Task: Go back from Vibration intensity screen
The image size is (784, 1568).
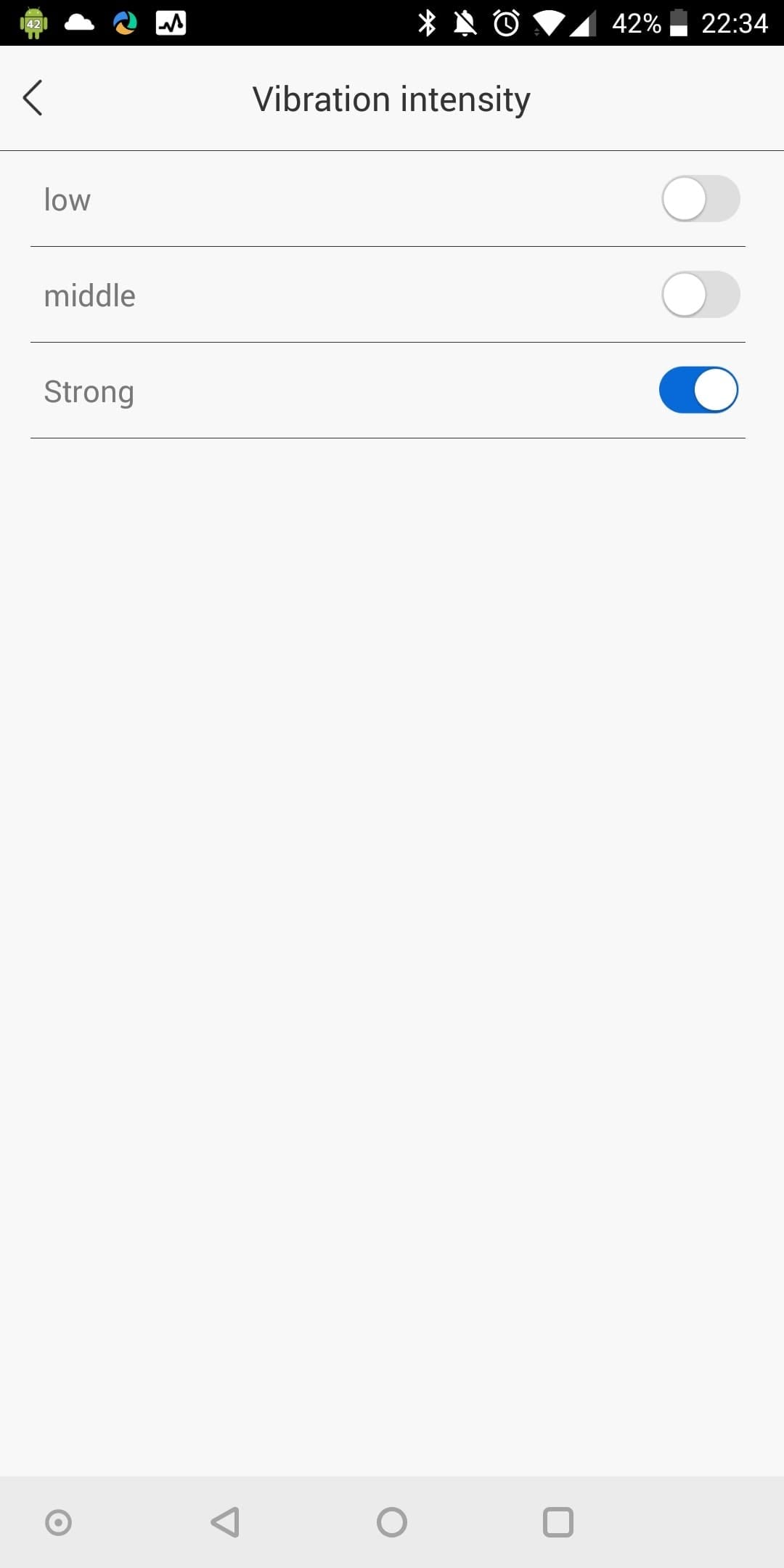Action: tap(33, 98)
